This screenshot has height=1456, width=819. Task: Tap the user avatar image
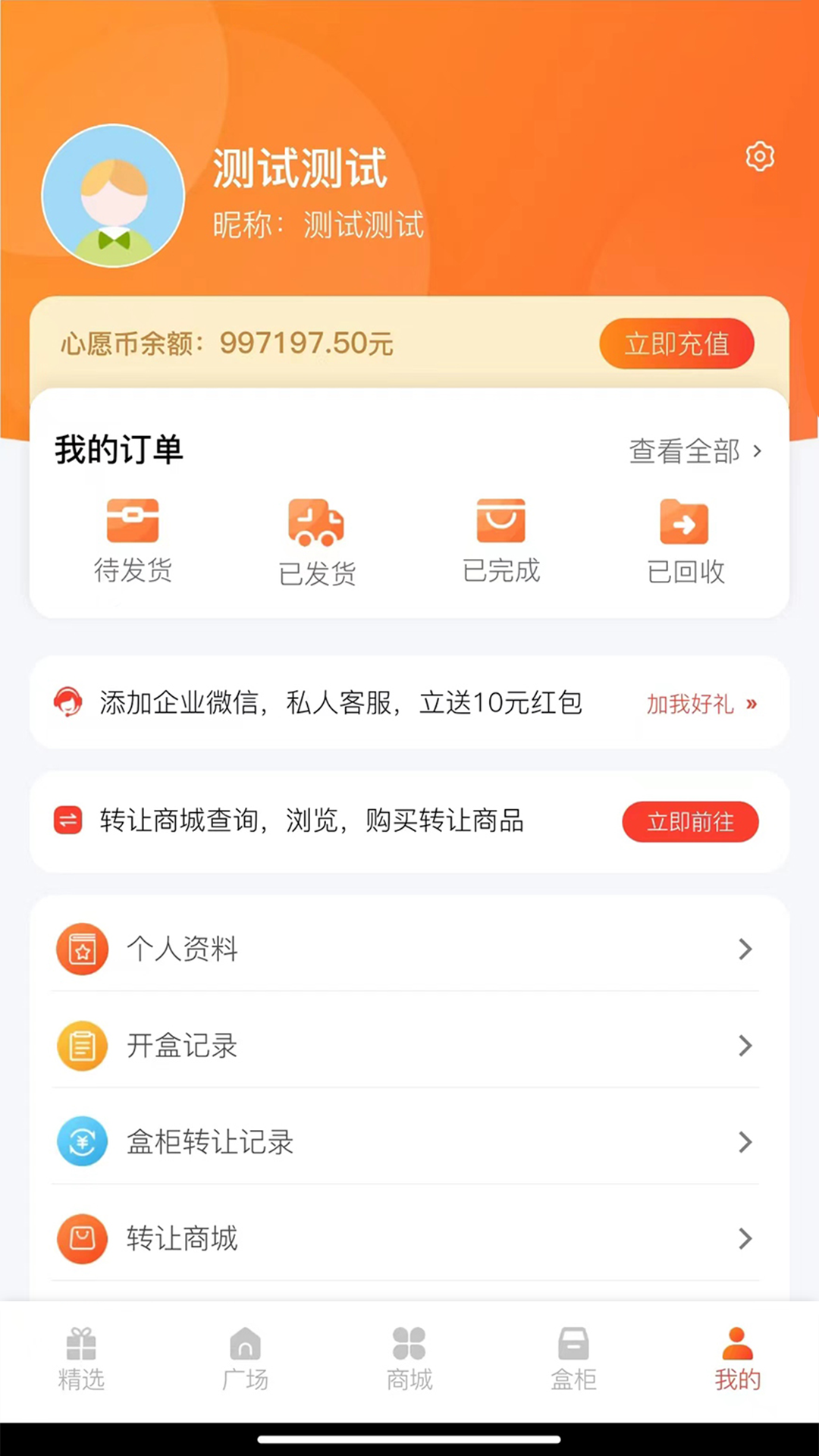click(x=113, y=196)
